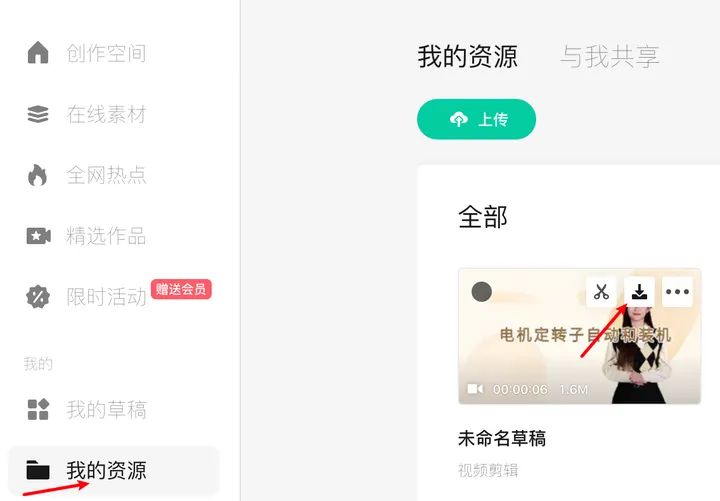Switch to 与我共享 tab

609,56
